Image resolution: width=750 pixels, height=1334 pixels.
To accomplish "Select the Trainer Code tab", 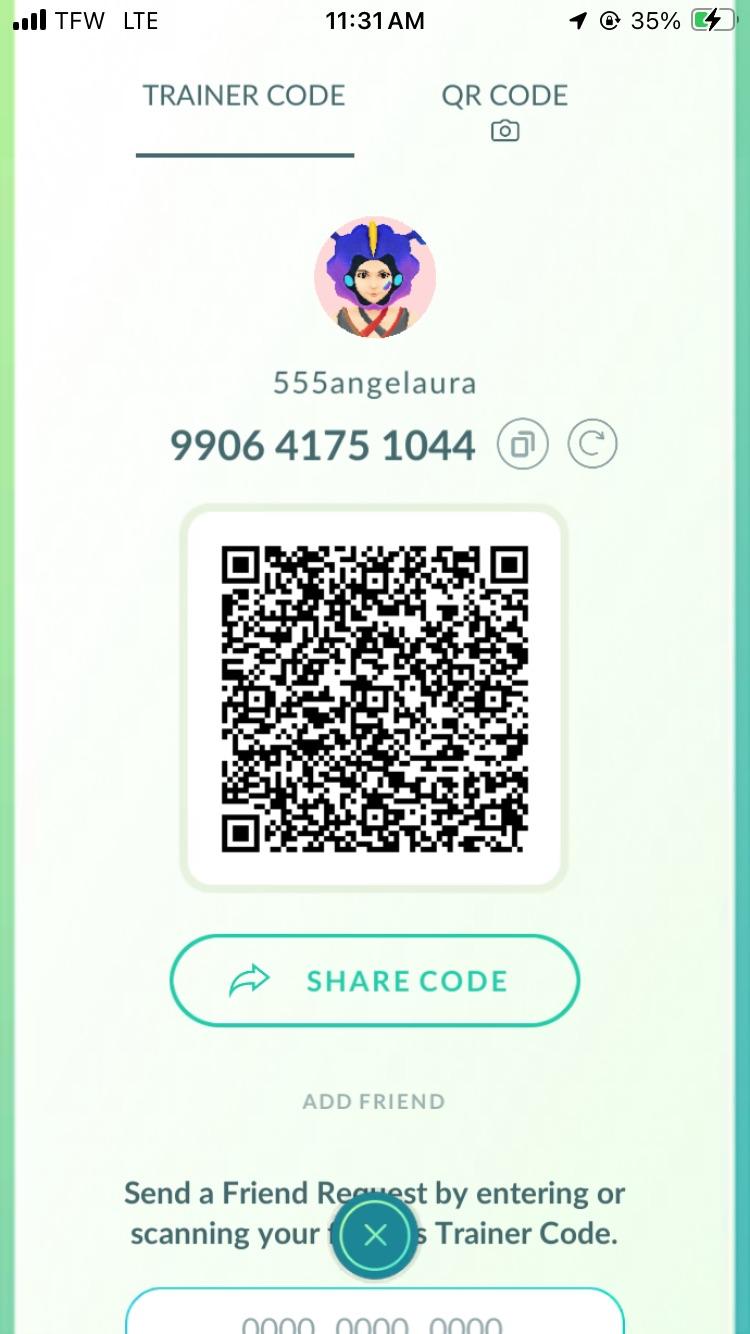I will (x=244, y=97).
